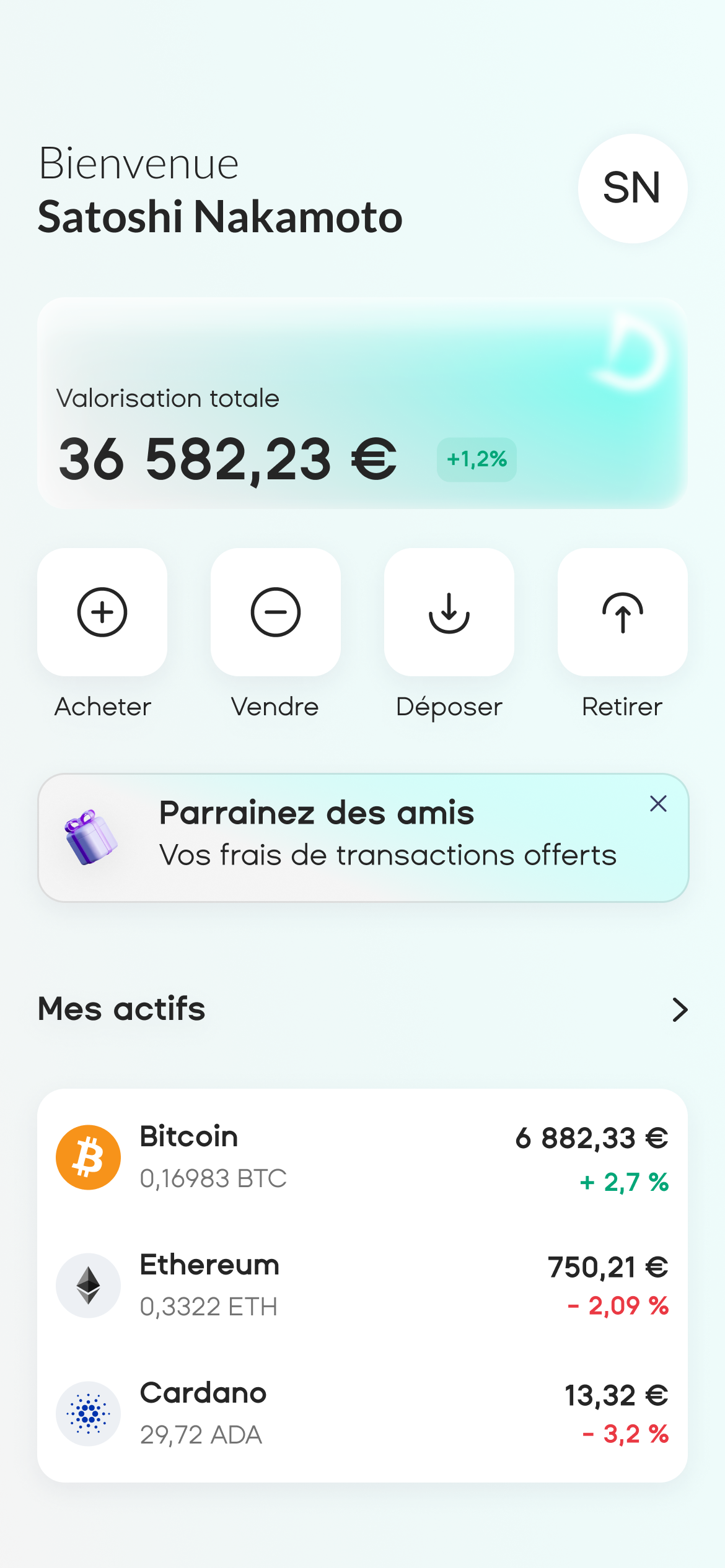Open the Cardano asset row
The image size is (725, 1568).
click(362, 1414)
